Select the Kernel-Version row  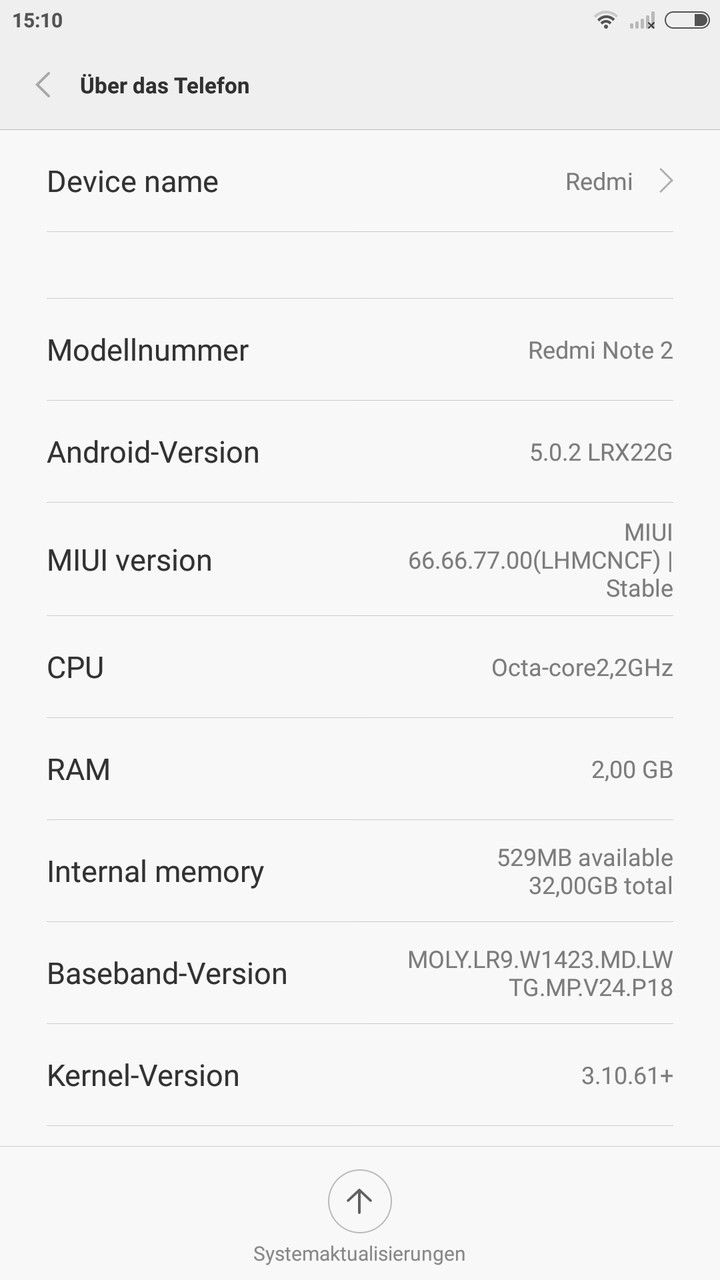coord(360,1076)
